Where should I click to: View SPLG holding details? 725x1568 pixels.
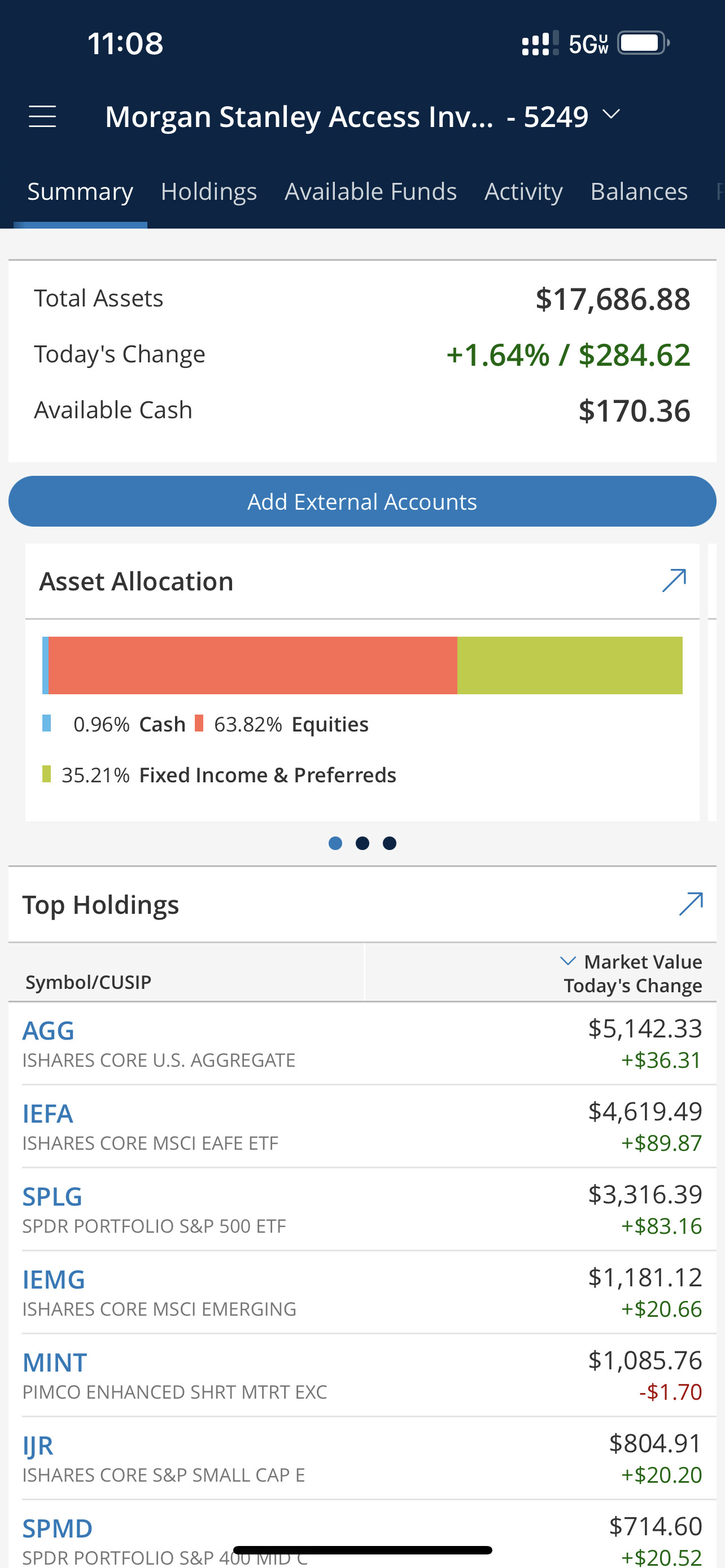tap(362, 1210)
